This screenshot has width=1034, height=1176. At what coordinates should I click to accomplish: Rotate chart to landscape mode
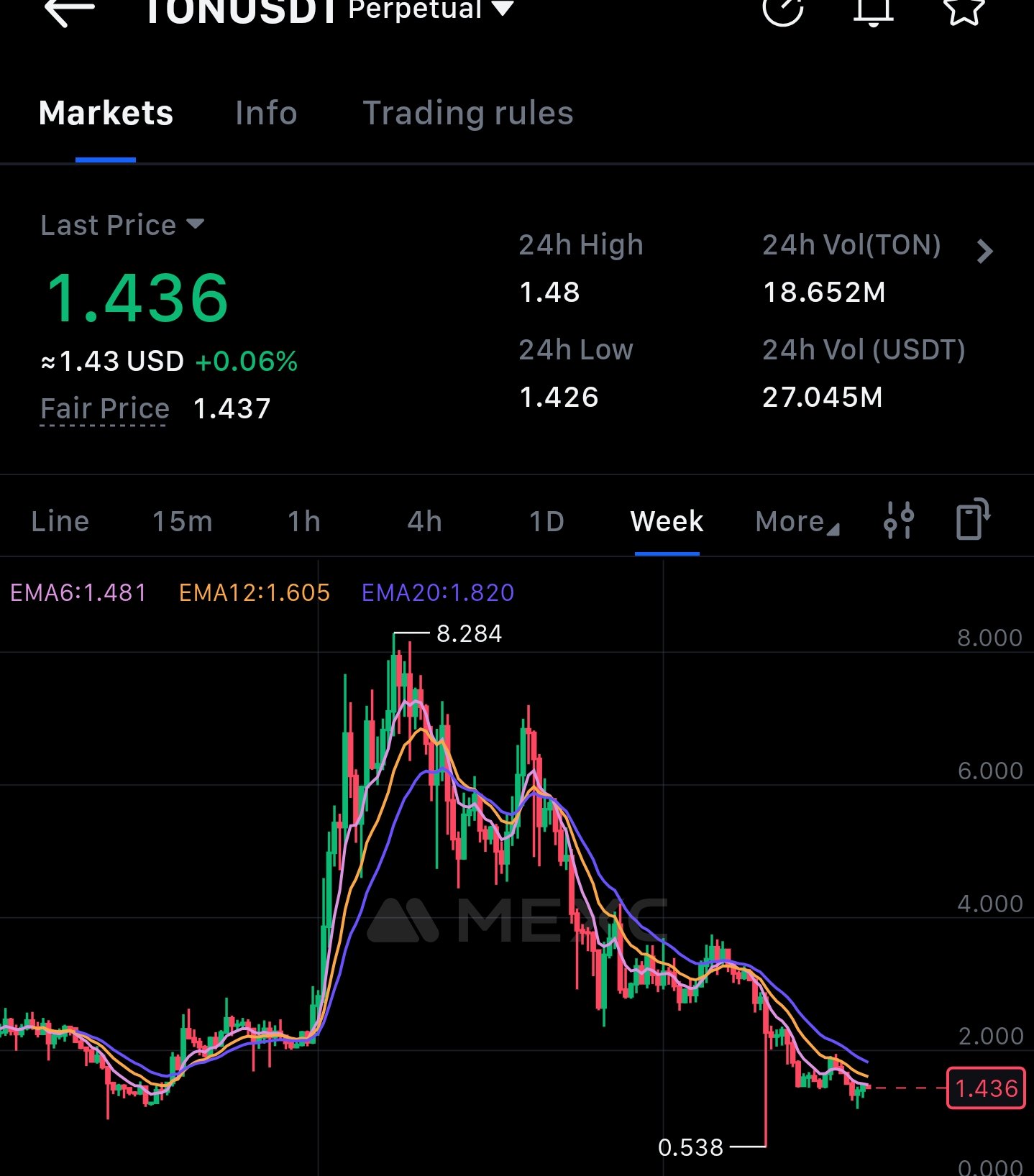click(973, 518)
